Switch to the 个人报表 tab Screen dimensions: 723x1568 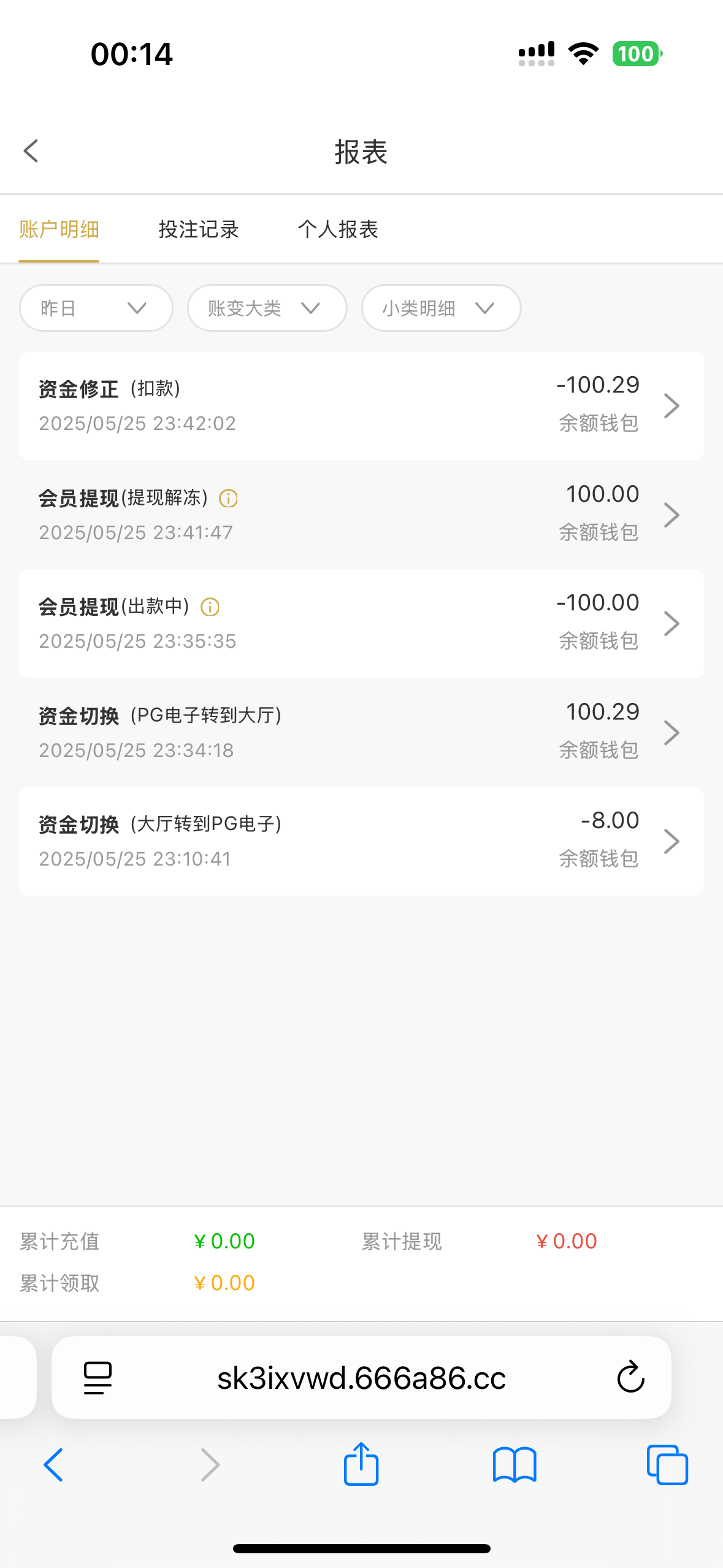click(x=338, y=229)
